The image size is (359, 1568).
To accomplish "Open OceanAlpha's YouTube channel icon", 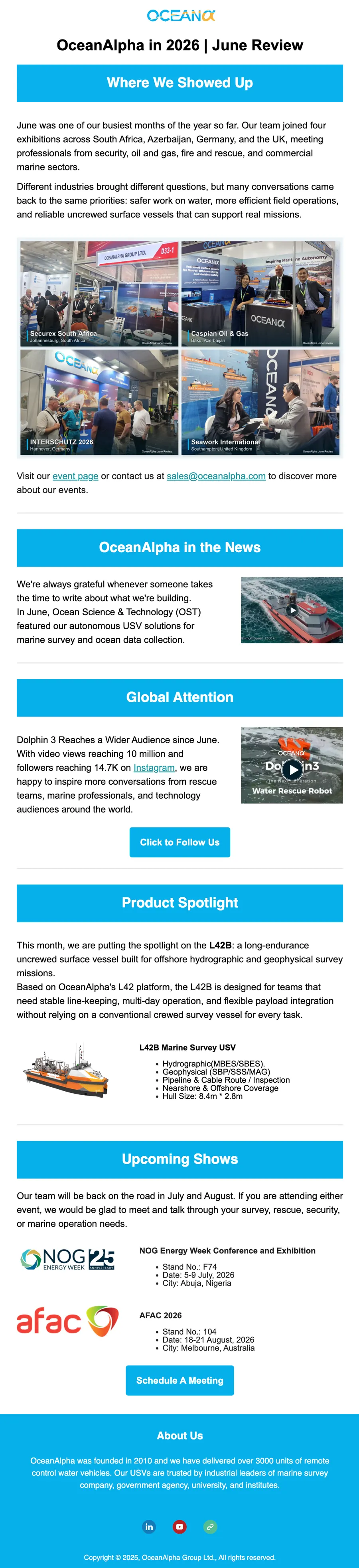I will click(x=179, y=1527).
